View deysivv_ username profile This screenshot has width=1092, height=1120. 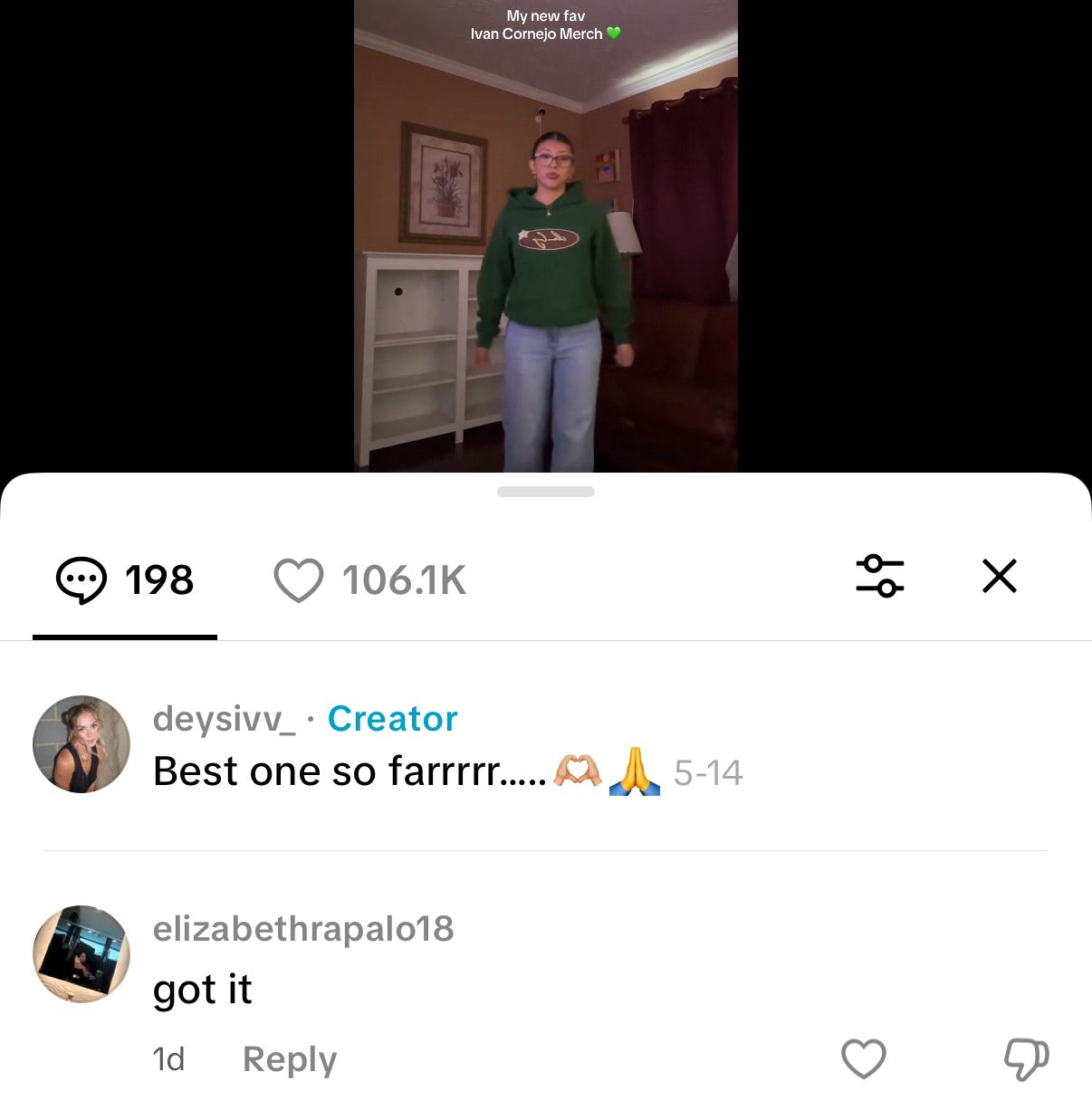[224, 719]
